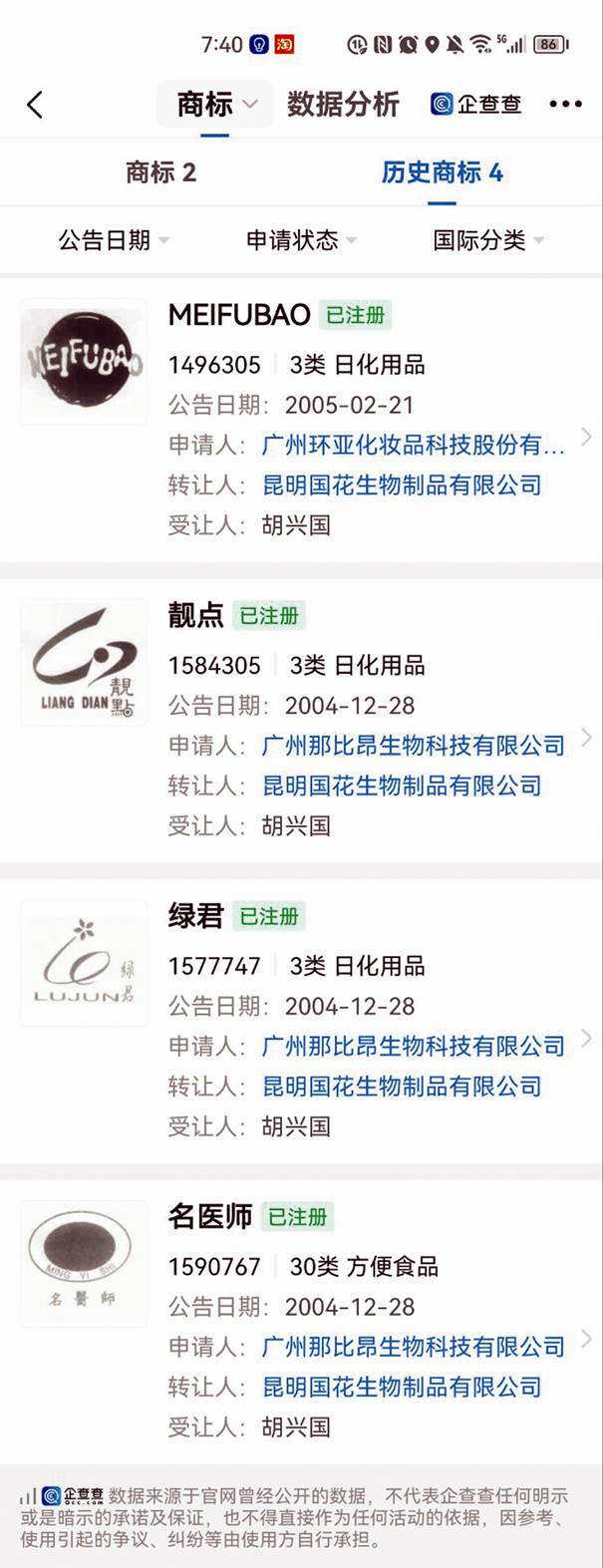Image resolution: width=603 pixels, height=1568 pixels.
Task: Go back using the top-left arrow
Action: point(35,105)
